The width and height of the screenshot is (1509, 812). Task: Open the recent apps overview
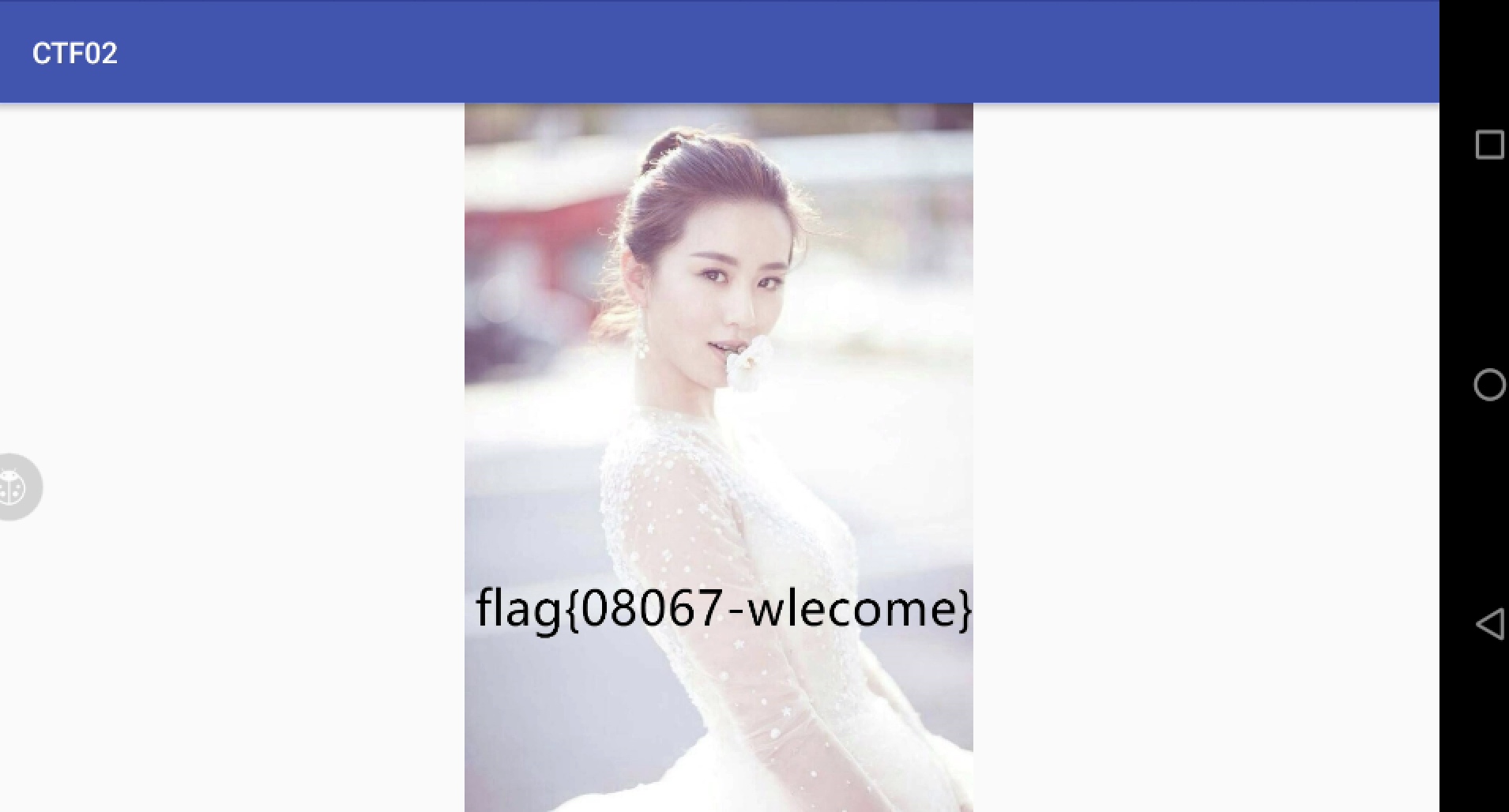[x=1489, y=145]
